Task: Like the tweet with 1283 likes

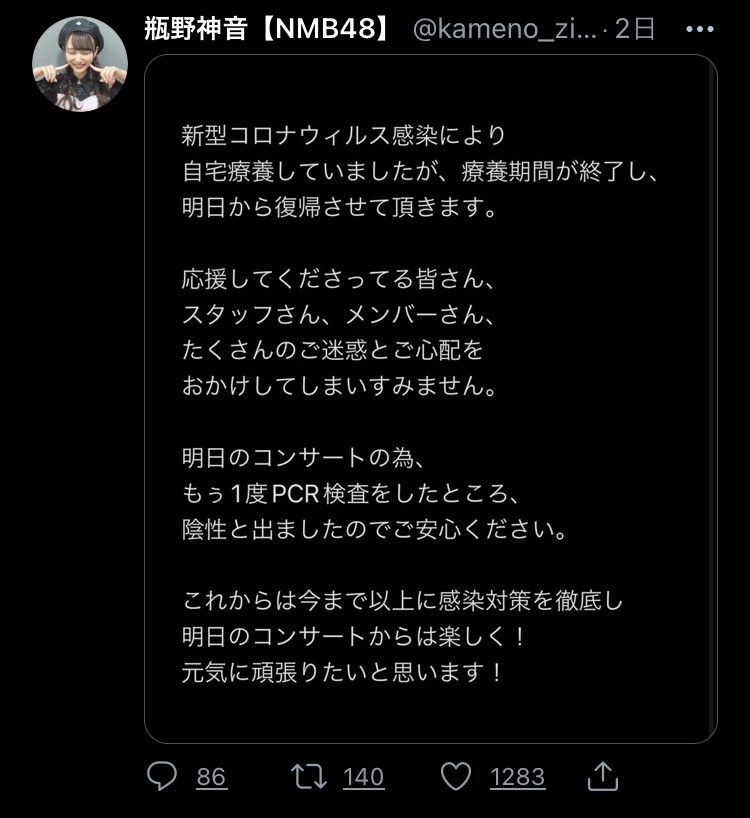Action: pyautogui.click(x=456, y=776)
